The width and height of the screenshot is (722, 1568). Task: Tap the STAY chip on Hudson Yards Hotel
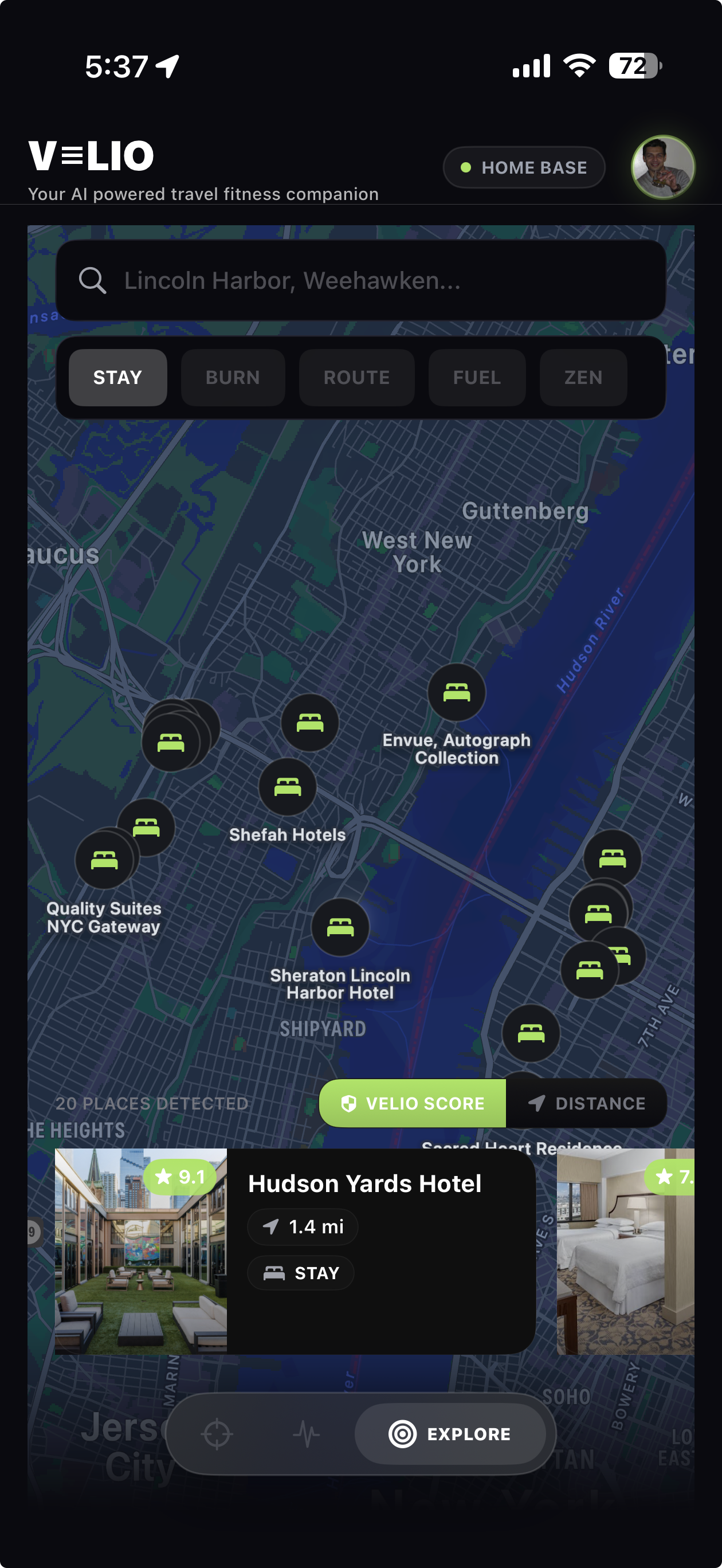click(301, 1272)
